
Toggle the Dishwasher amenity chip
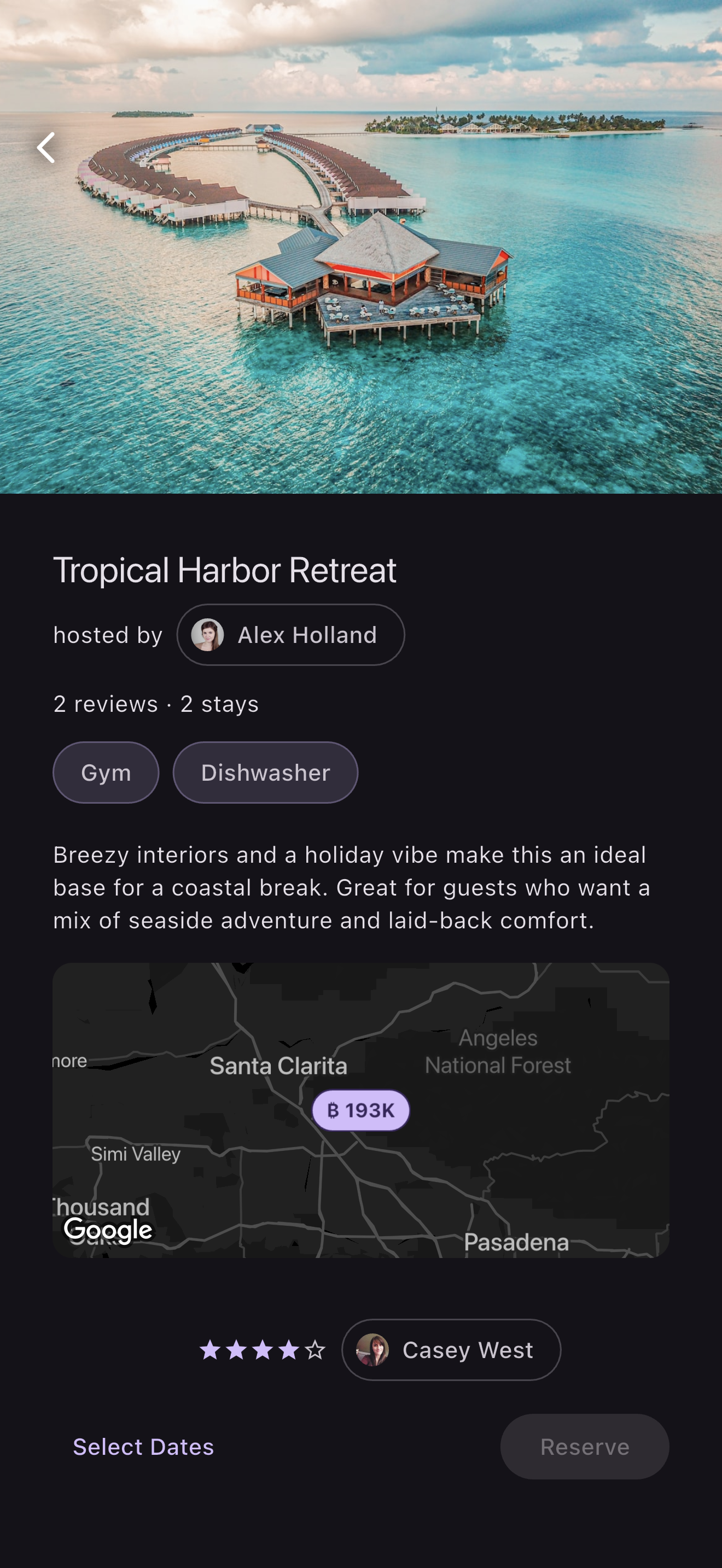265,772
